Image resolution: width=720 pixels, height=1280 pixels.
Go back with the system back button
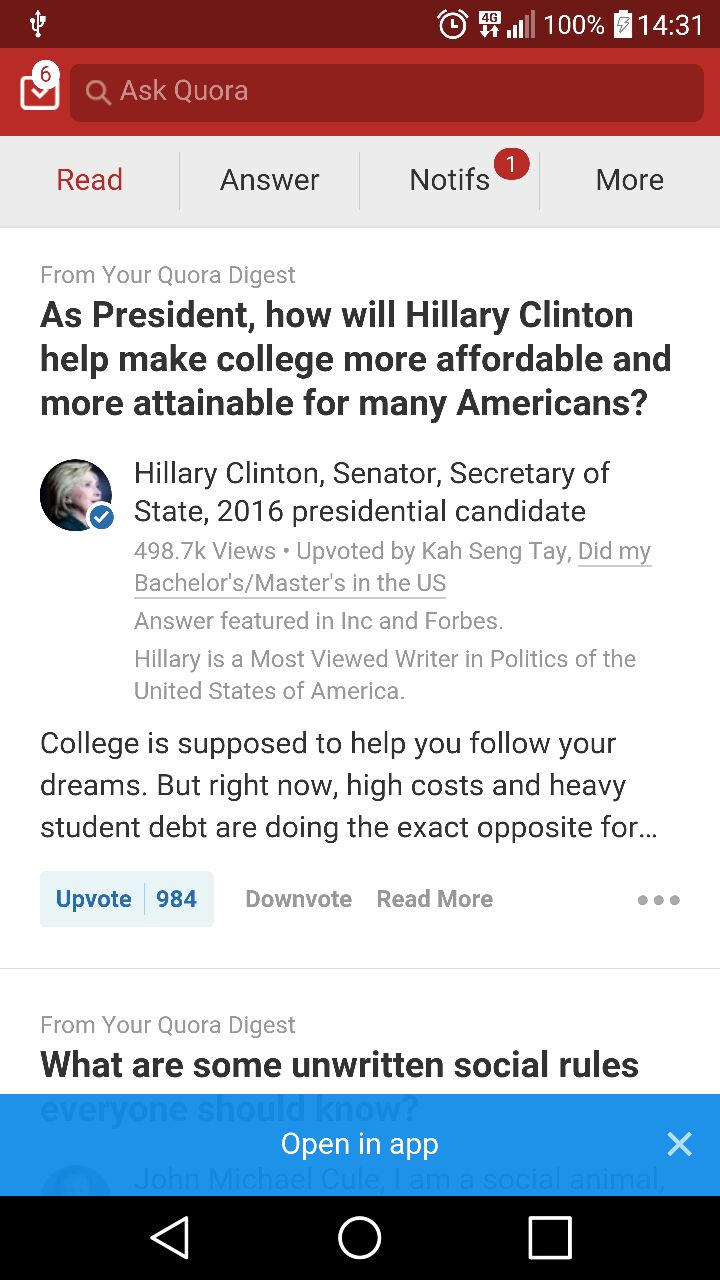click(x=170, y=1238)
